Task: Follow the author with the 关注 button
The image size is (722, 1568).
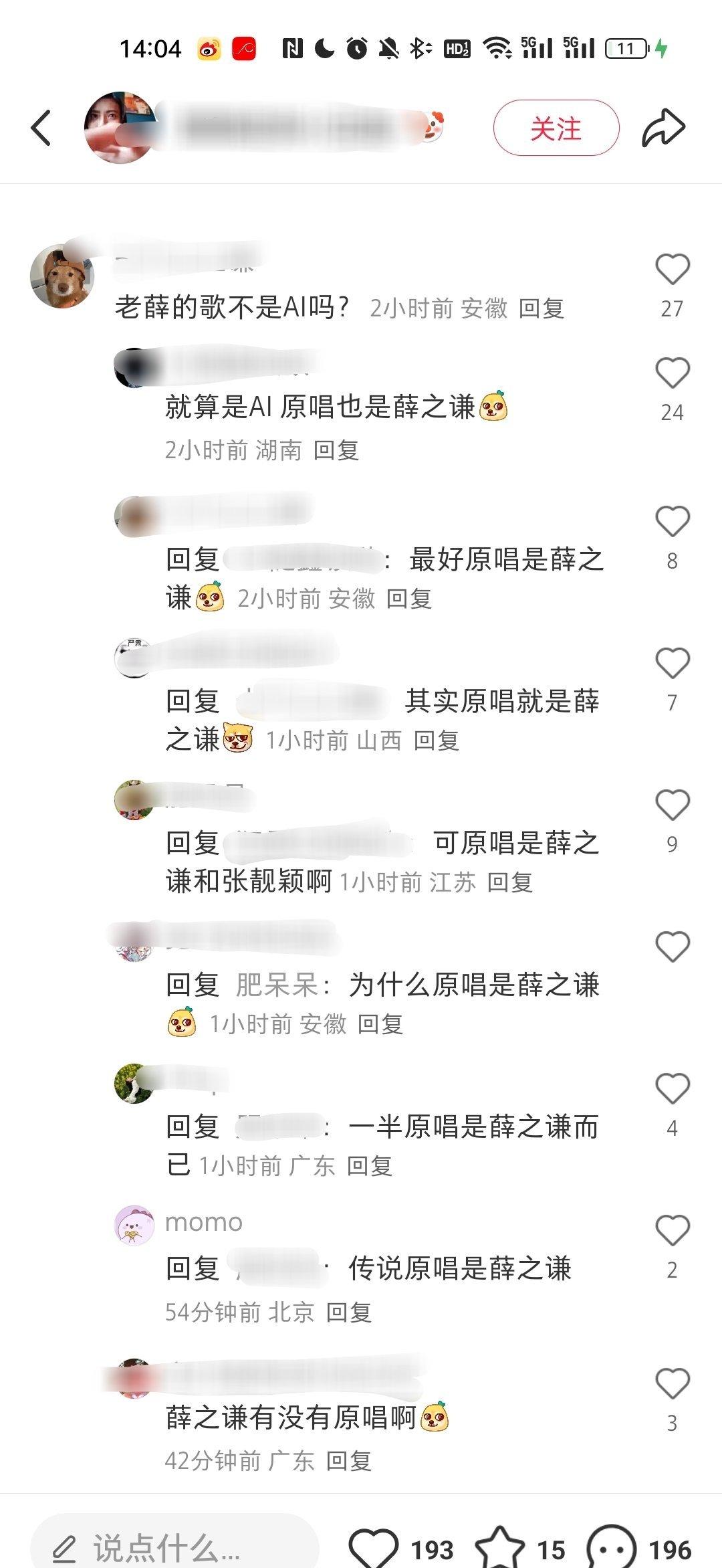Action: point(556,128)
